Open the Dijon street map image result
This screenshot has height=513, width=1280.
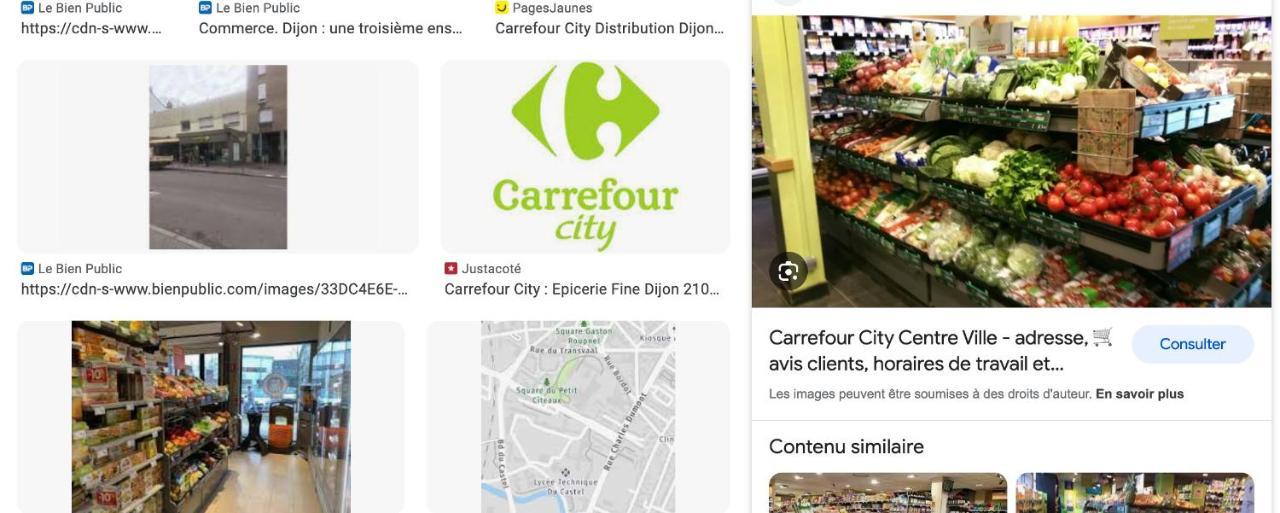(578, 417)
